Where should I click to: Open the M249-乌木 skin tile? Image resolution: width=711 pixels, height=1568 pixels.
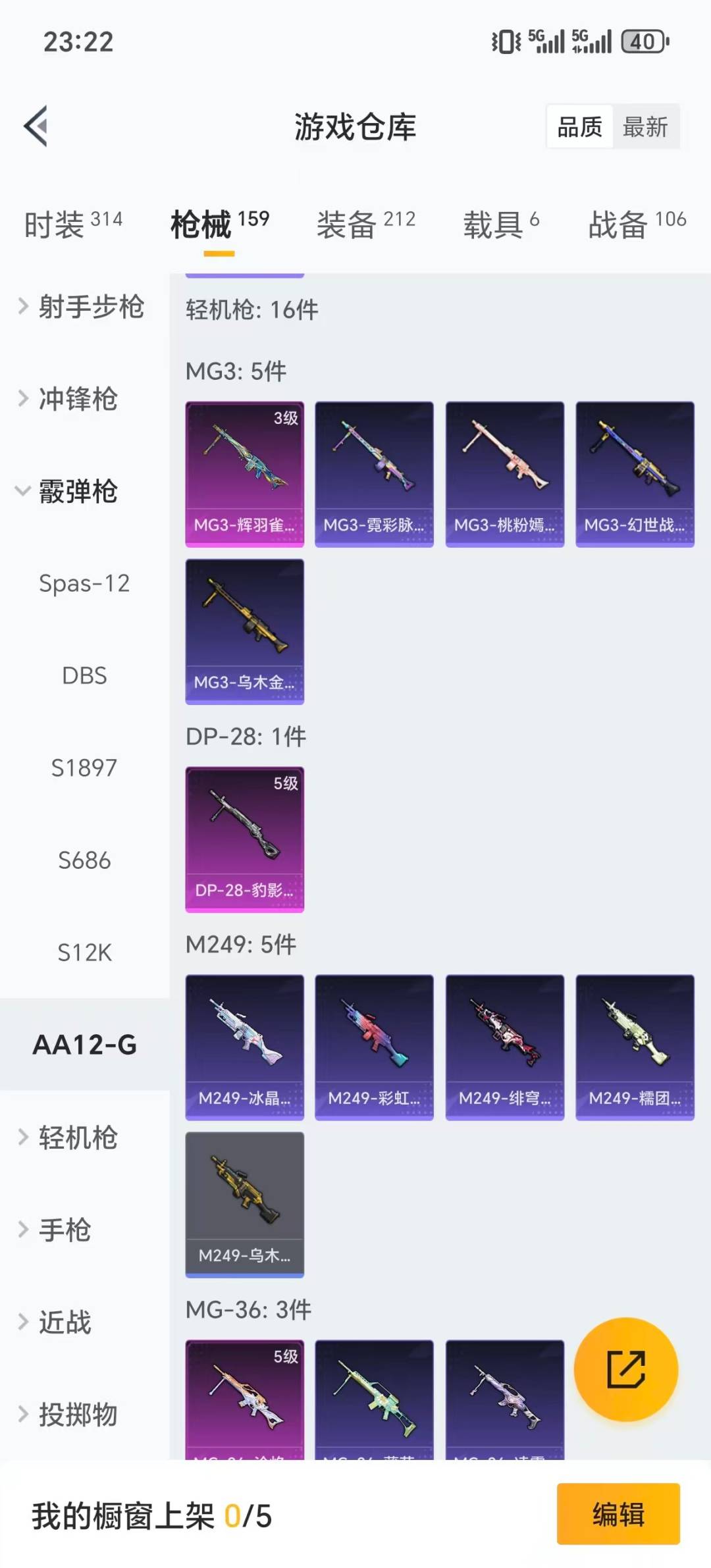coord(244,1205)
